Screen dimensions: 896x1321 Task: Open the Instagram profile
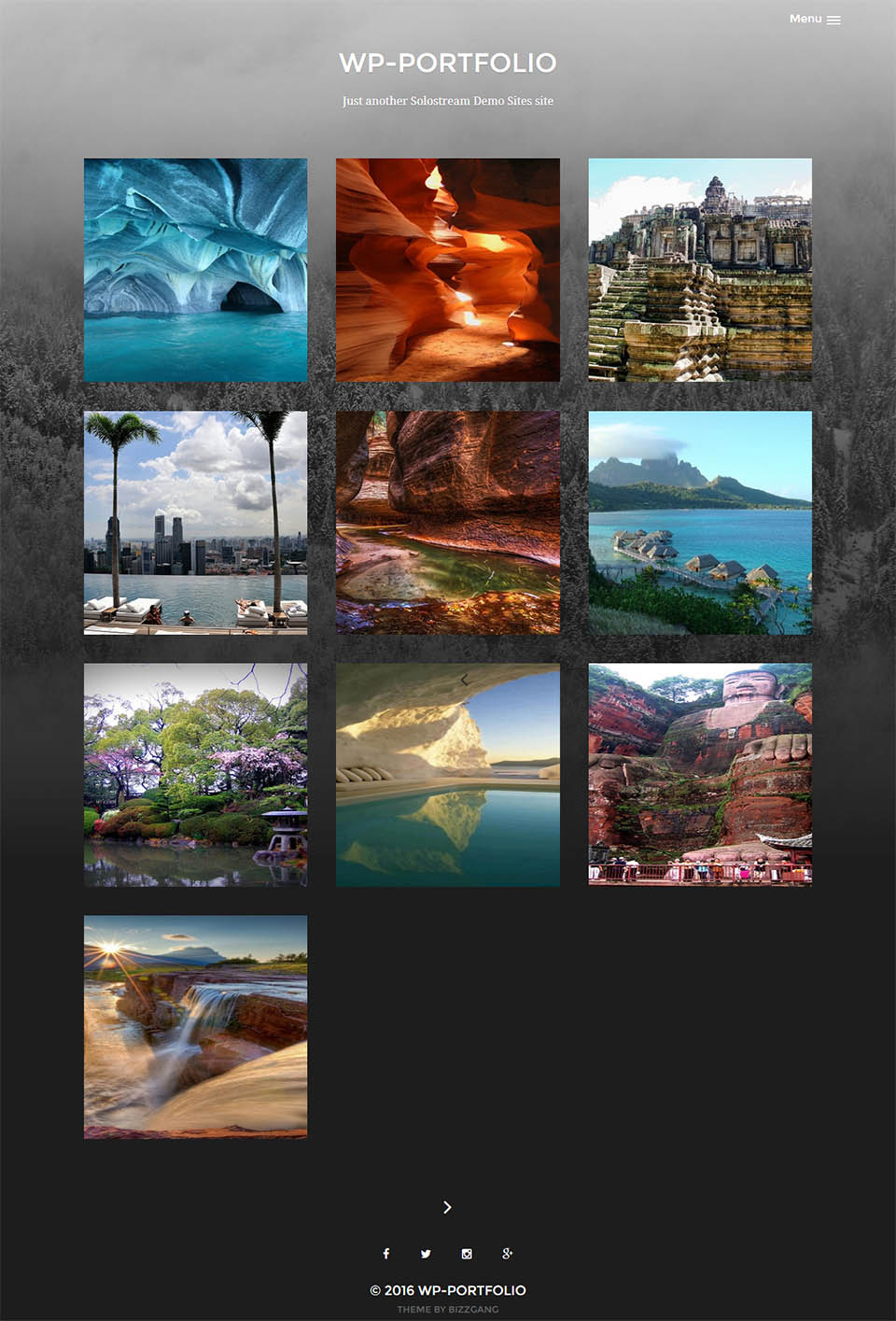467,1254
